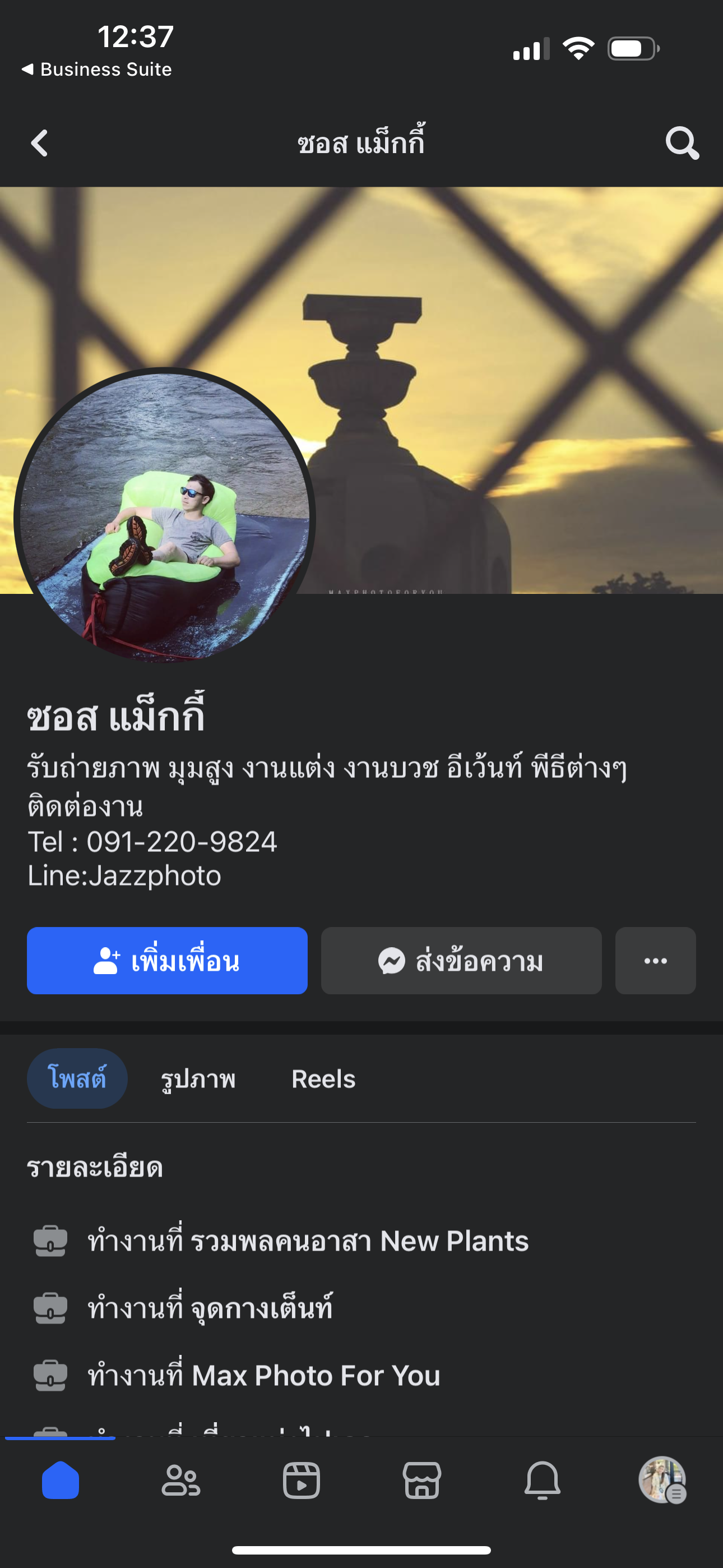Open workplace รวมพลคนอาสา New Plants
The height and width of the screenshot is (1568, 723).
(308, 1240)
